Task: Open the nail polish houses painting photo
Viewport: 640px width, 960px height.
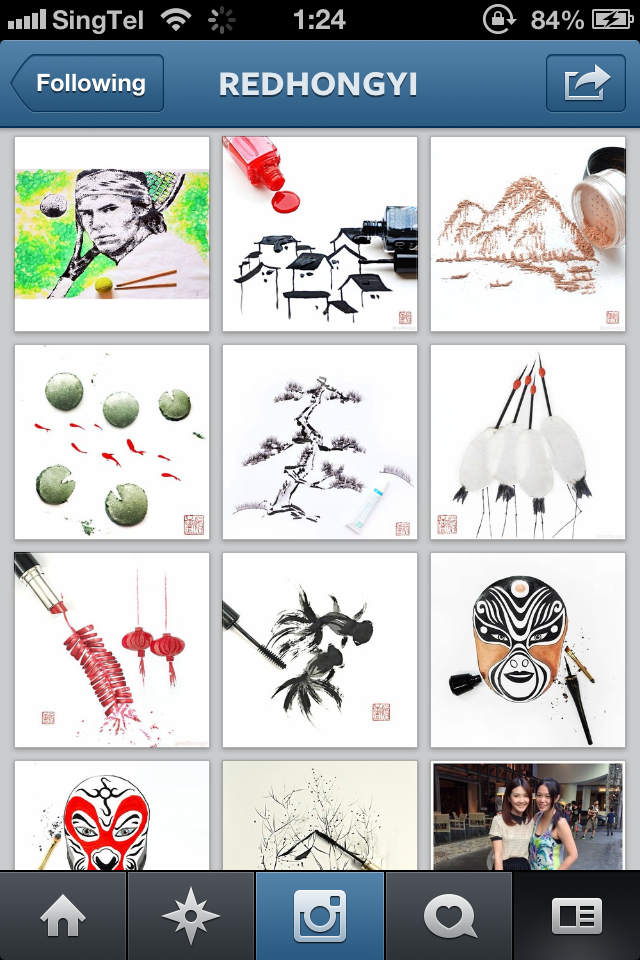Action: [319, 234]
